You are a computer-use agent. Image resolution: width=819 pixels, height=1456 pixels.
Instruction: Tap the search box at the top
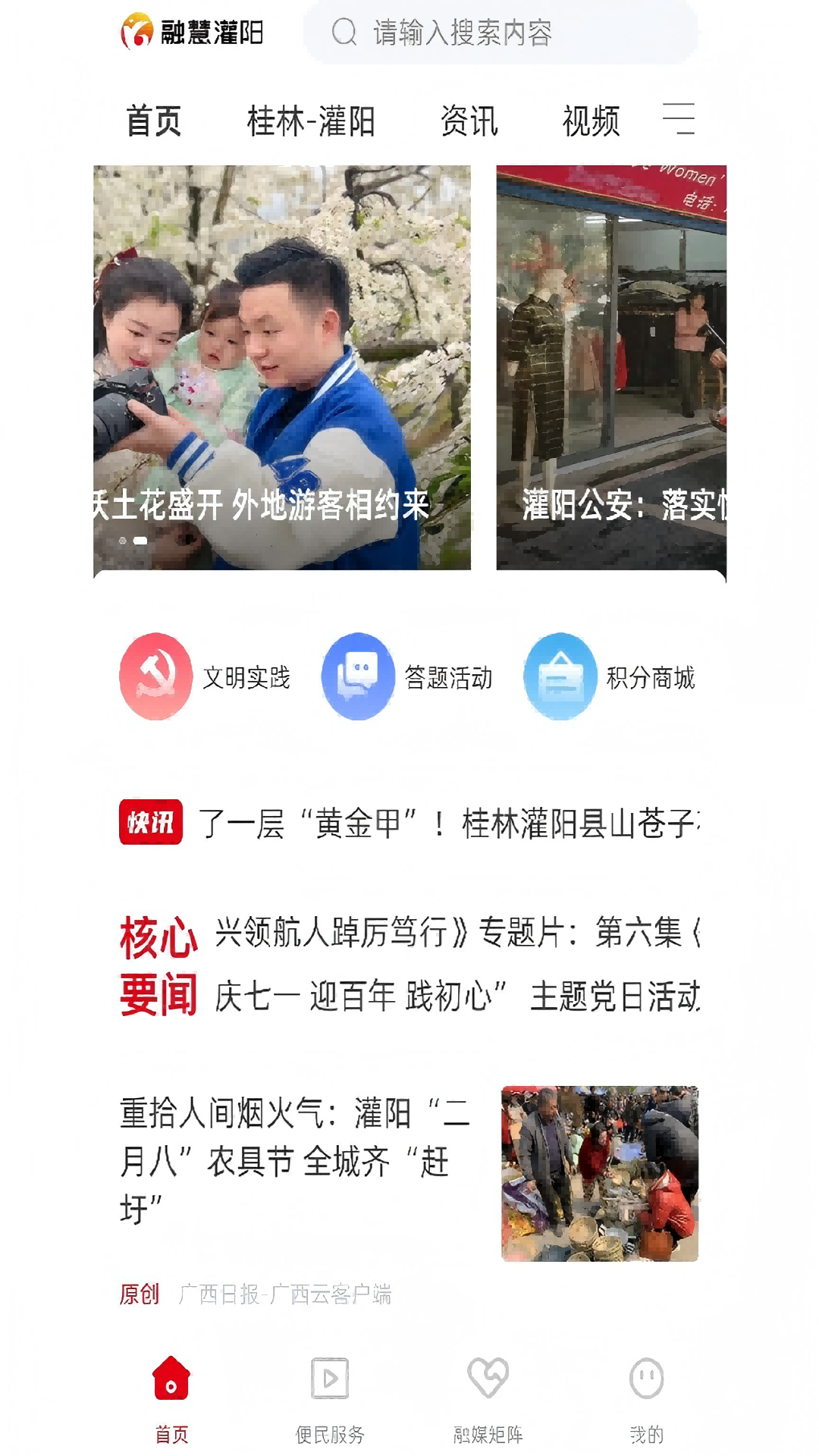pos(500,33)
